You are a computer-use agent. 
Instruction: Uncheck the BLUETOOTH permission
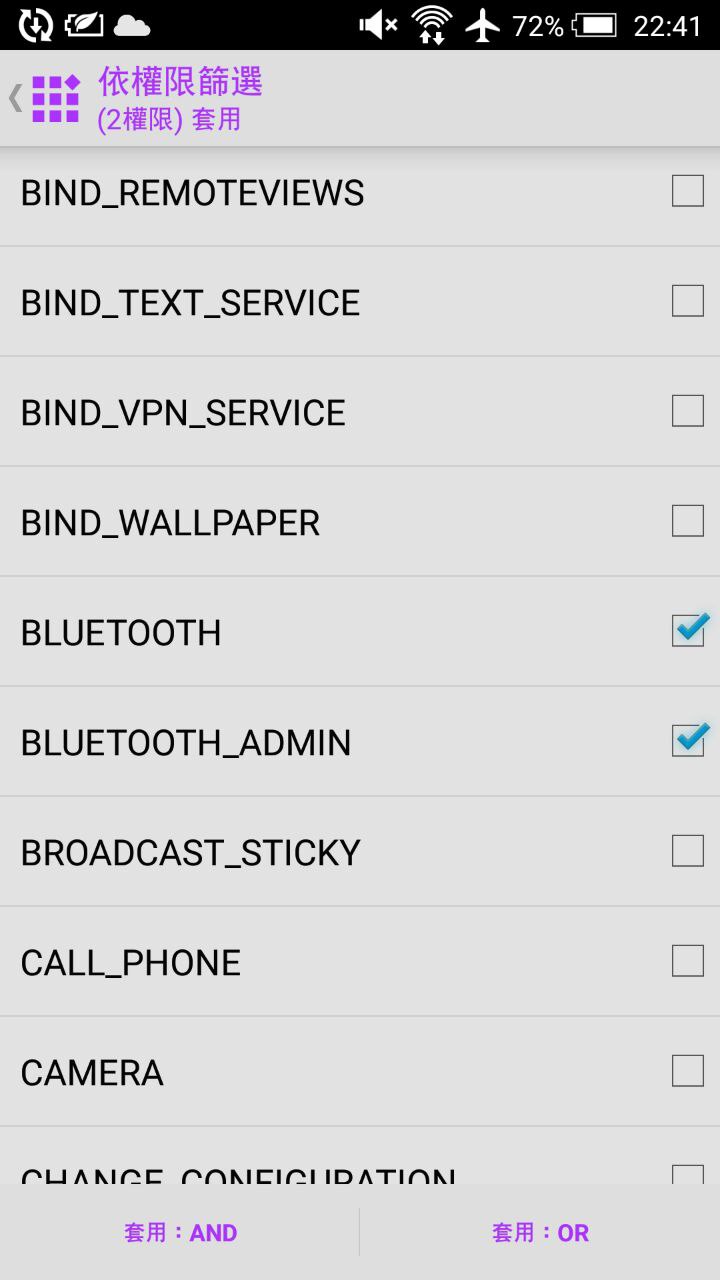tap(688, 631)
